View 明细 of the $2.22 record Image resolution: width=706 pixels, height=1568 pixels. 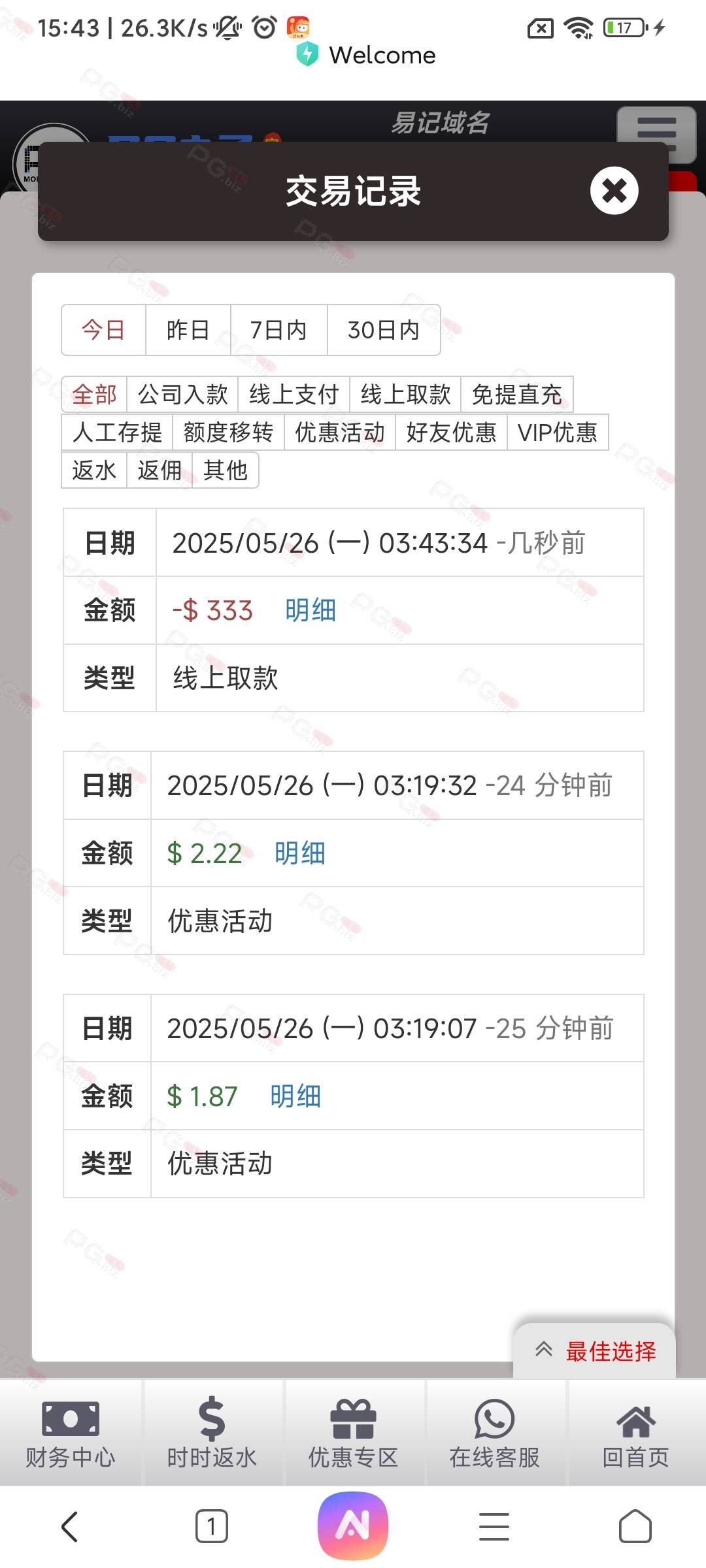(x=300, y=853)
